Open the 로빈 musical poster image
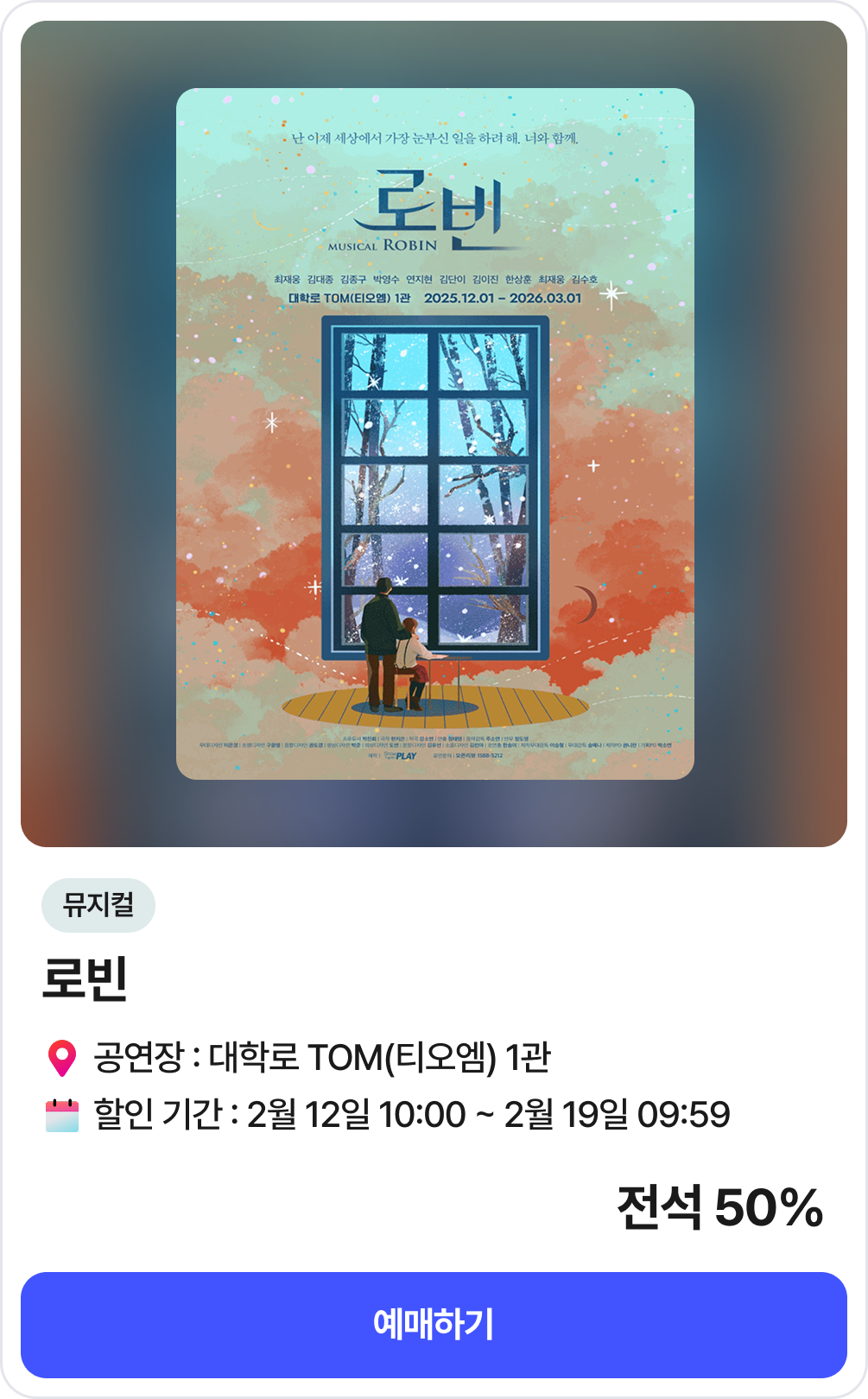This screenshot has width=868, height=1399. pyautogui.click(x=434, y=434)
